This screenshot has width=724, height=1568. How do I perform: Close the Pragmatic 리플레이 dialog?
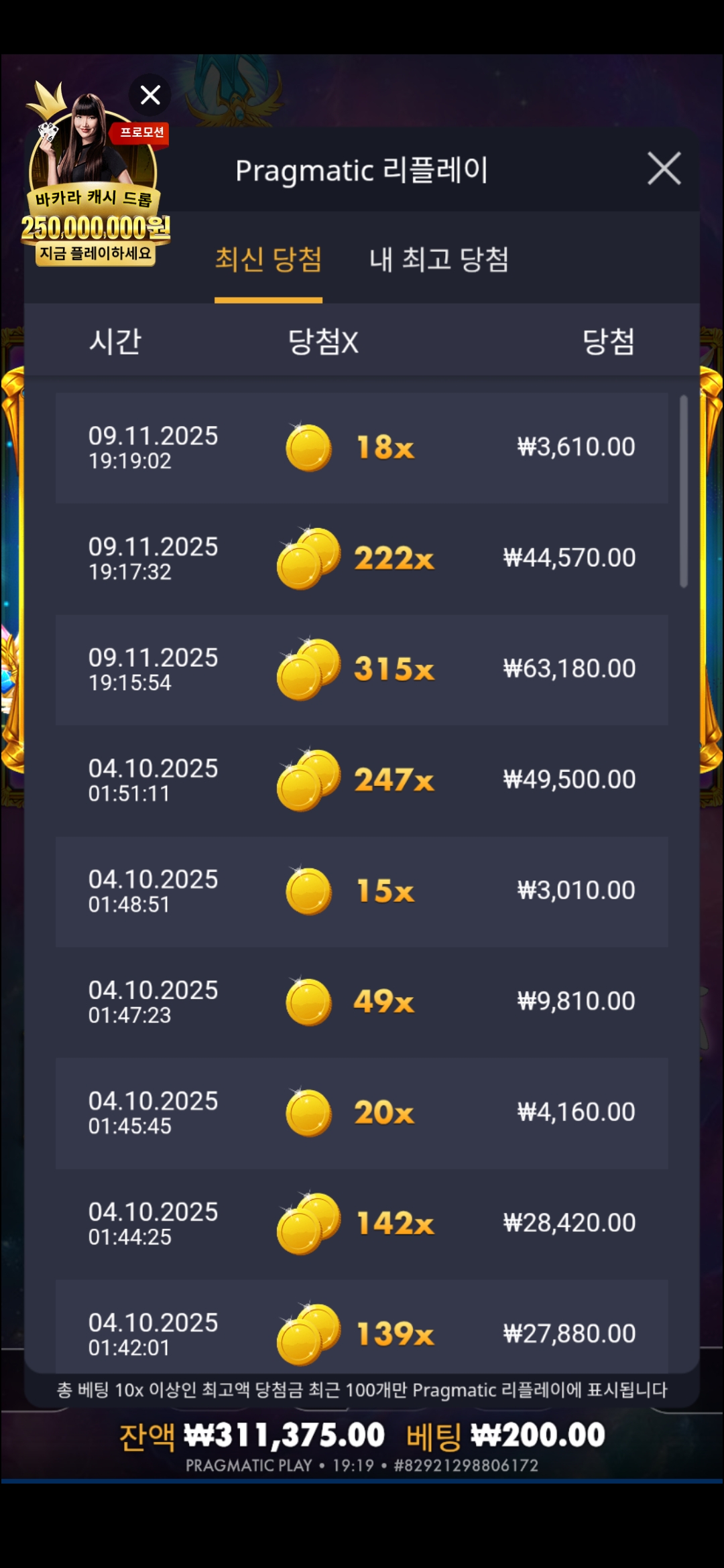click(x=664, y=168)
